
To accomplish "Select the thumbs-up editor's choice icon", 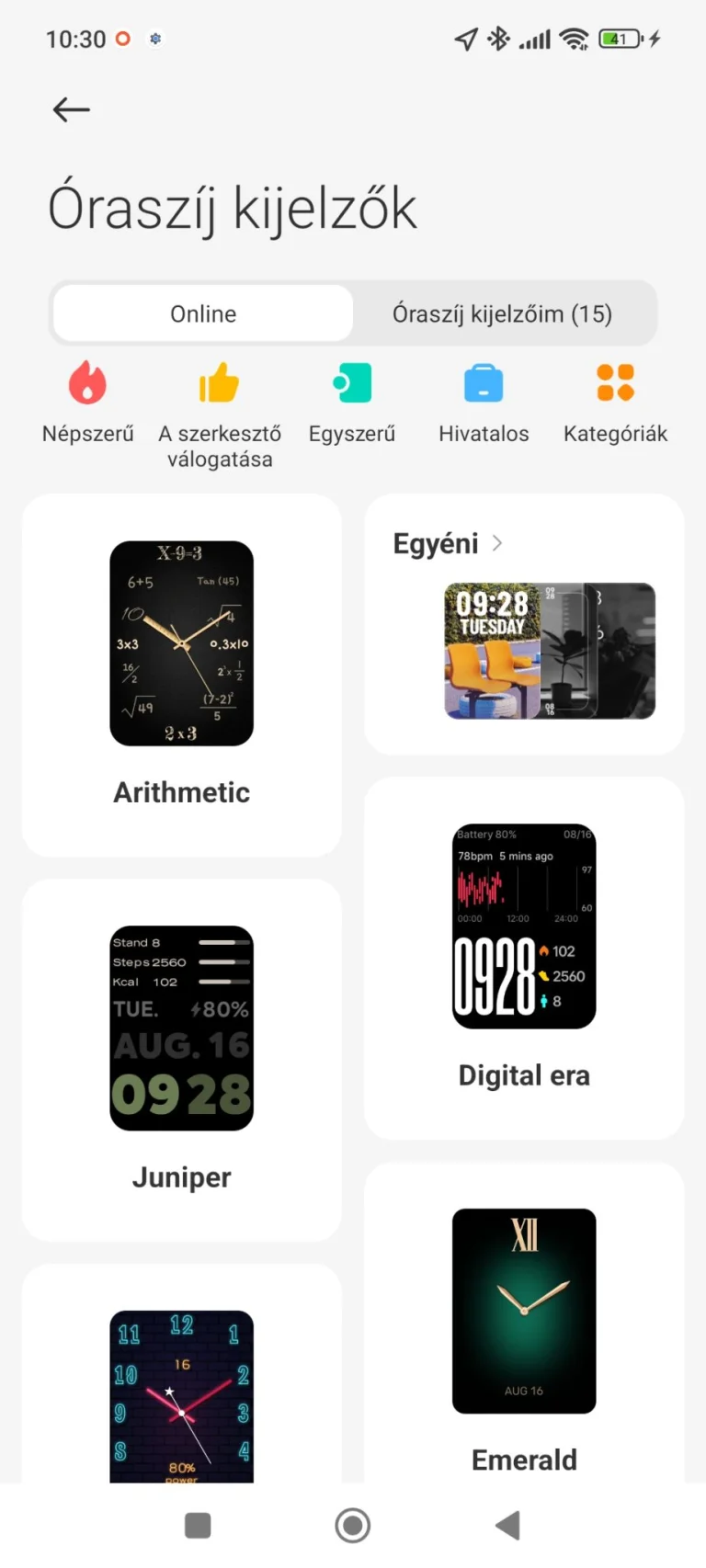I will [220, 384].
